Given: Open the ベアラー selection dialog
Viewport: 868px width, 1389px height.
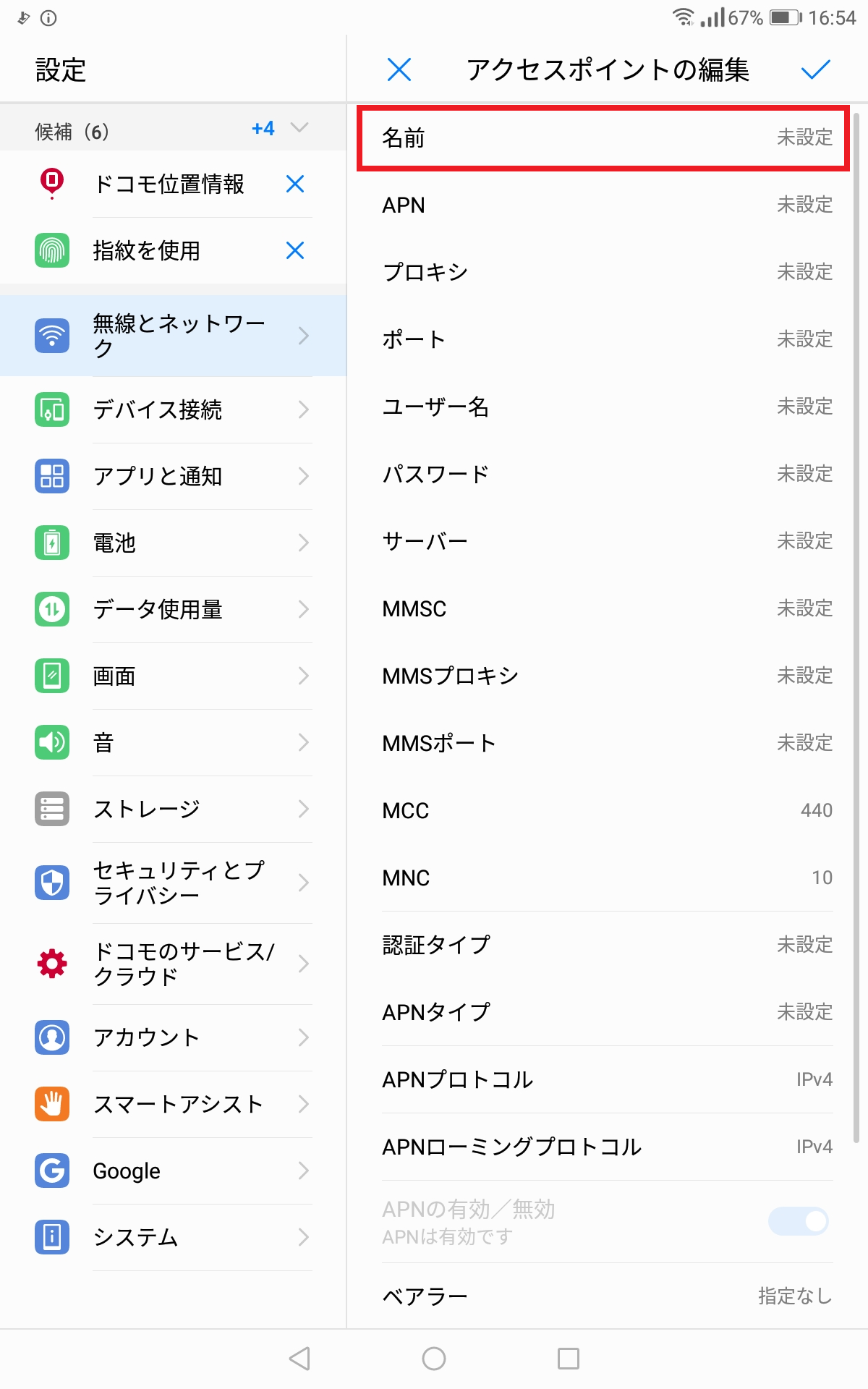Looking at the screenshot, I should tap(606, 1295).
